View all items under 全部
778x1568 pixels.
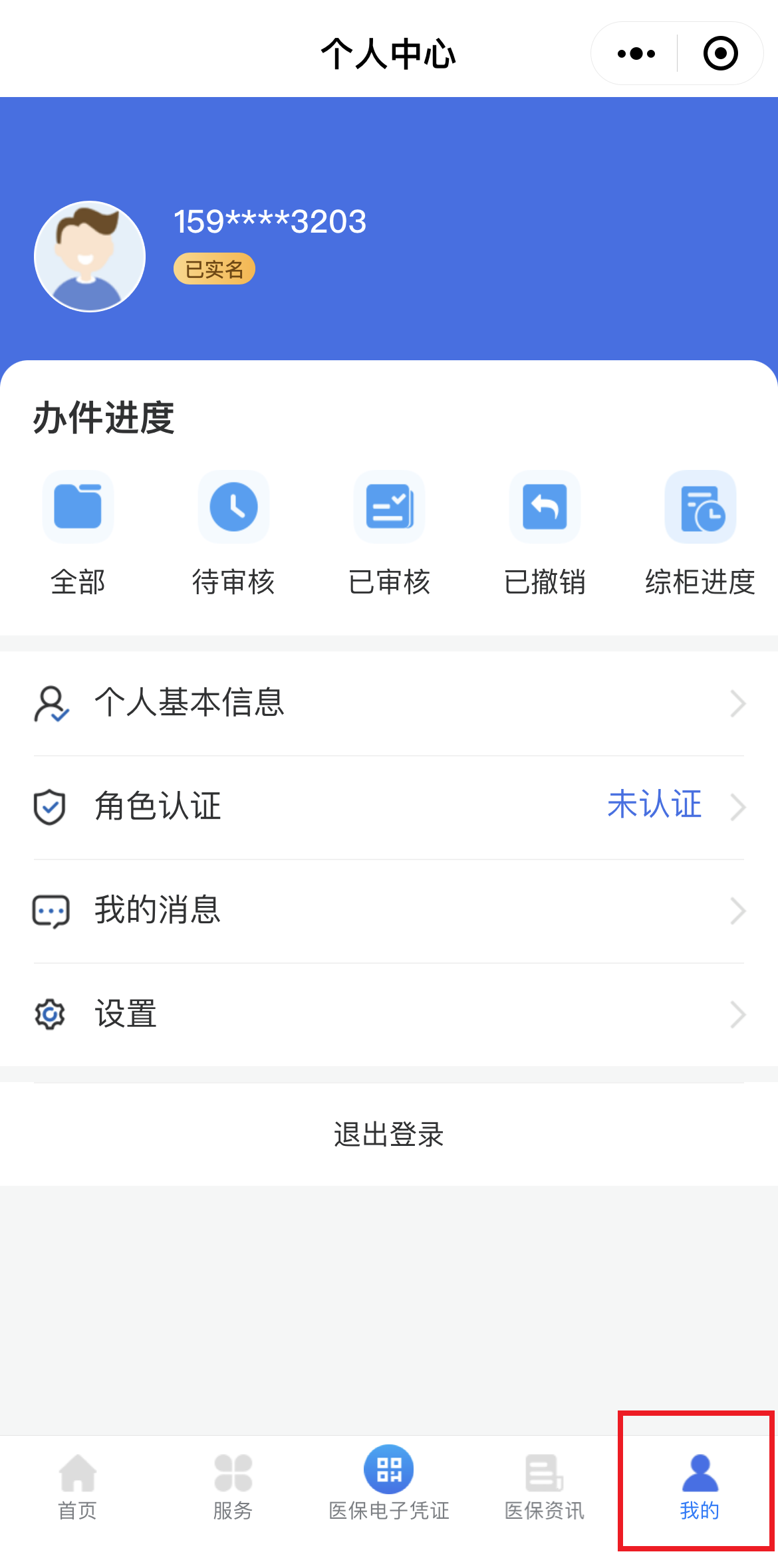click(x=78, y=532)
